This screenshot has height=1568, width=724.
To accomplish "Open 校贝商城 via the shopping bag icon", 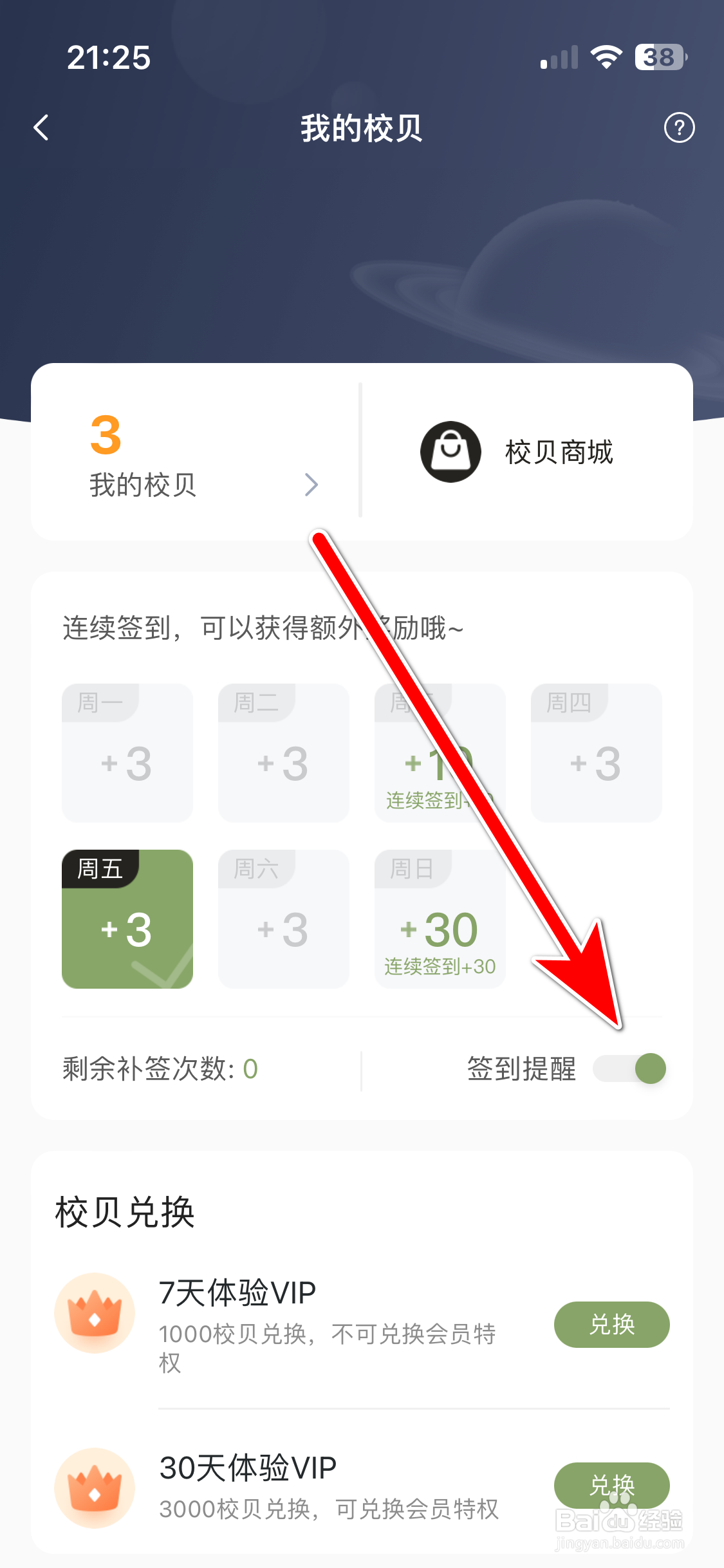I will [450, 451].
